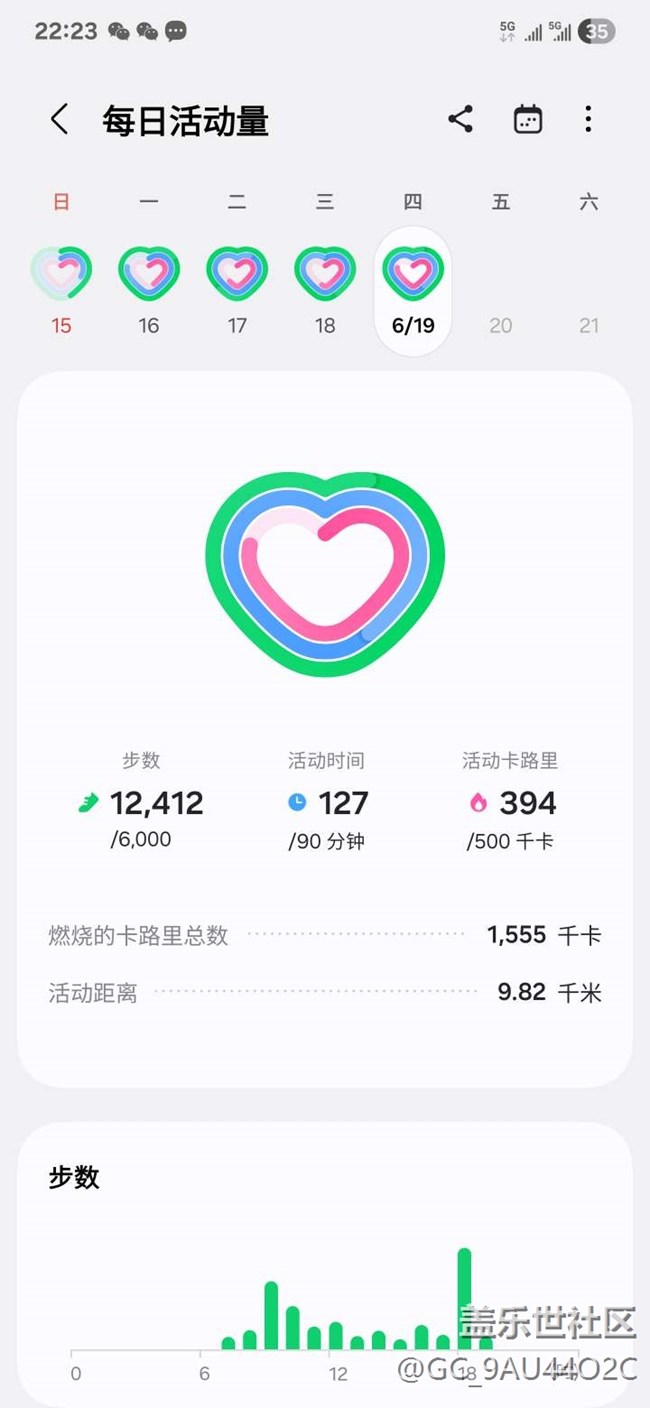This screenshot has width=650, height=1408.
Task: Select Monday the 16th
Action: point(149,290)
